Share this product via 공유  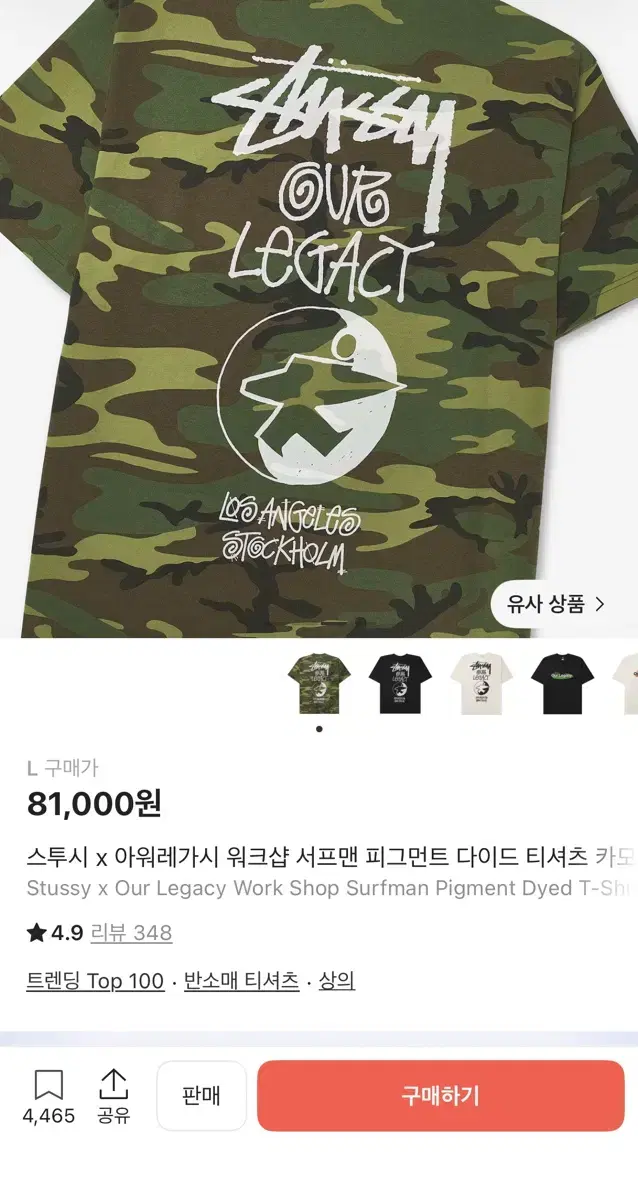[x=113, y=1096]
